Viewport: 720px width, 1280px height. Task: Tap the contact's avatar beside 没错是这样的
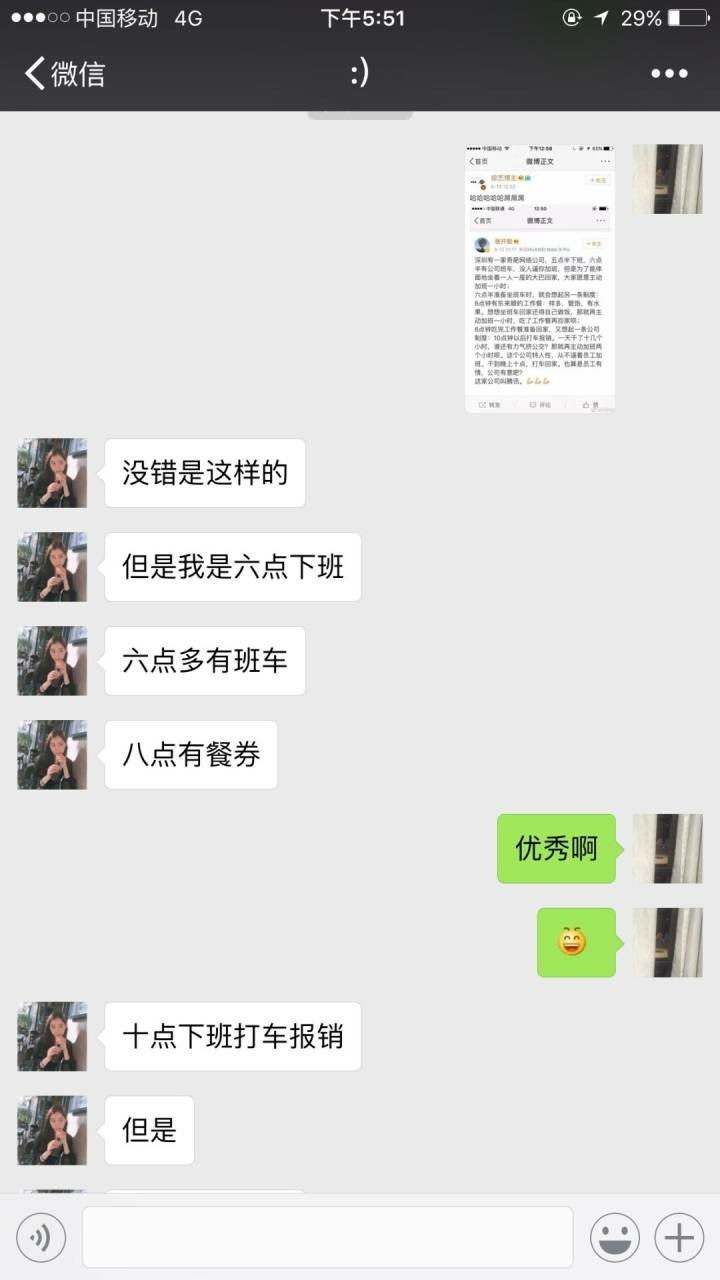tap(52, 473)
